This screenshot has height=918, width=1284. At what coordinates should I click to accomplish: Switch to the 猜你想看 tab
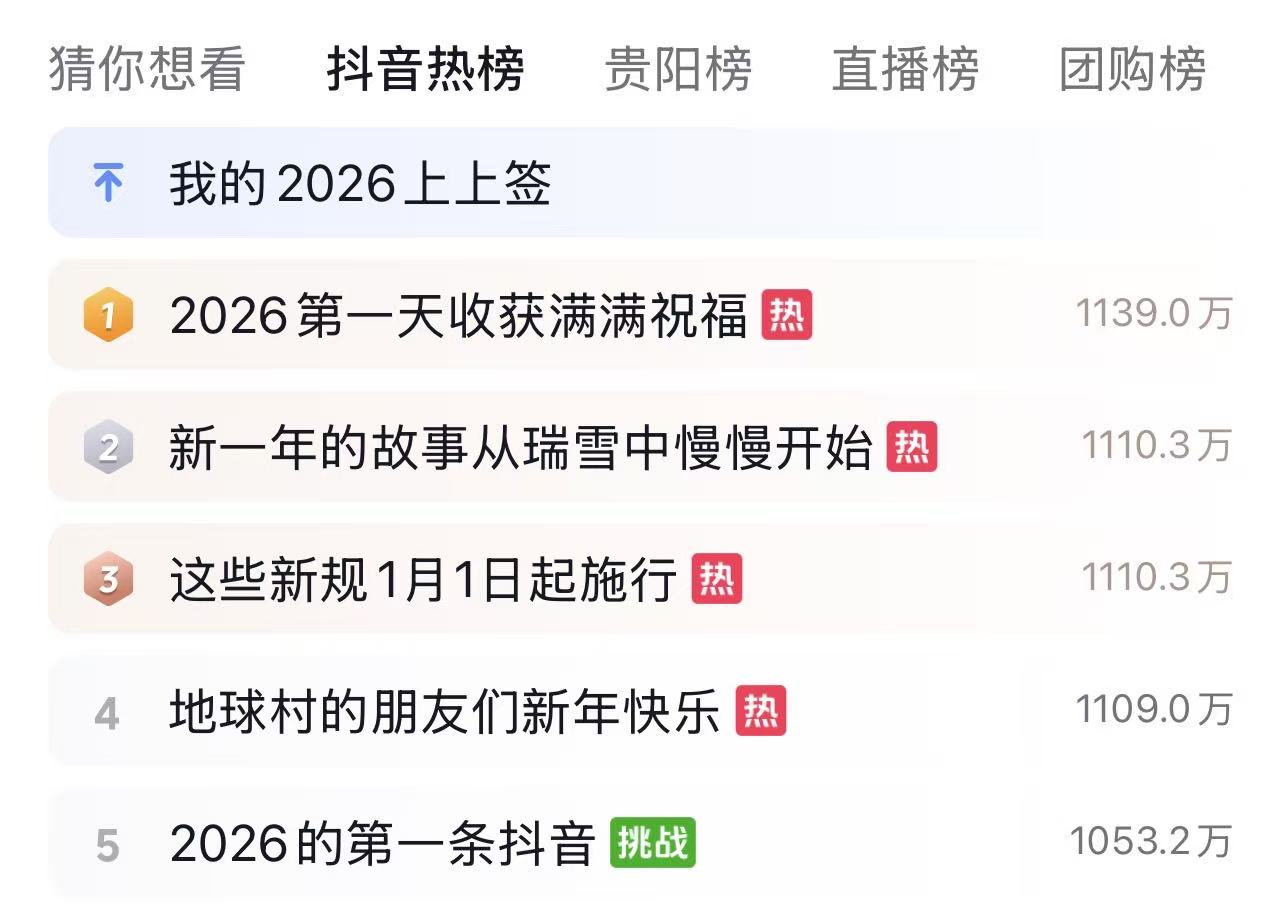tap(146, 70)
